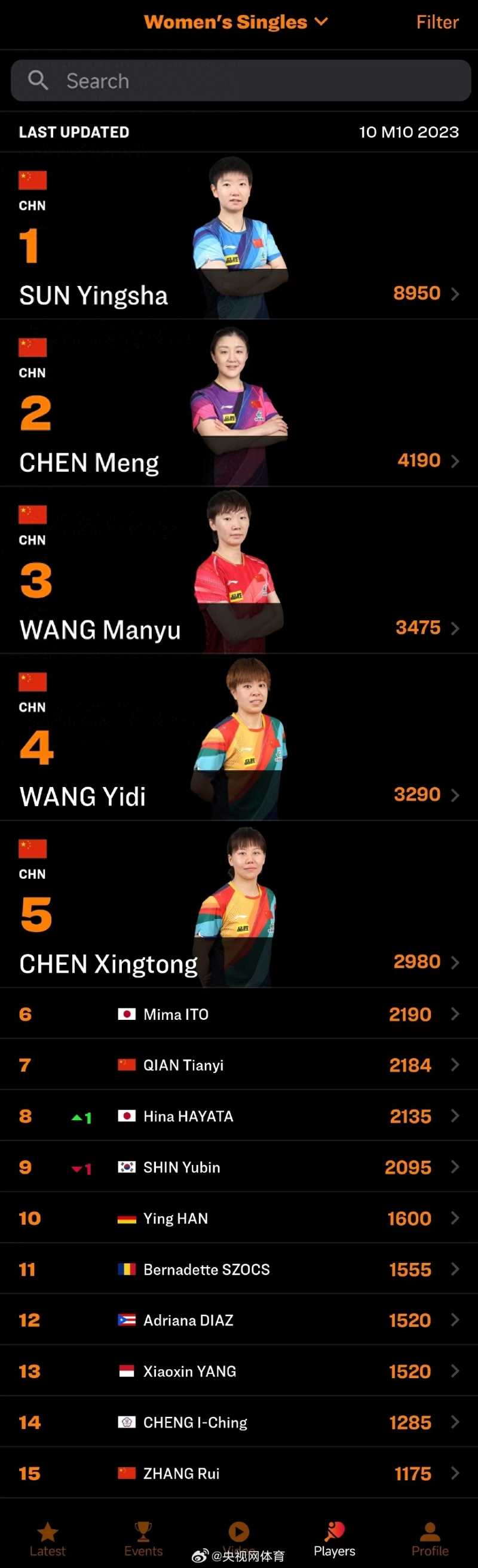Open the Mima ITO row
This screenshot has height=1568, width=478.
pyautogui.click(x=238, y=1014)
